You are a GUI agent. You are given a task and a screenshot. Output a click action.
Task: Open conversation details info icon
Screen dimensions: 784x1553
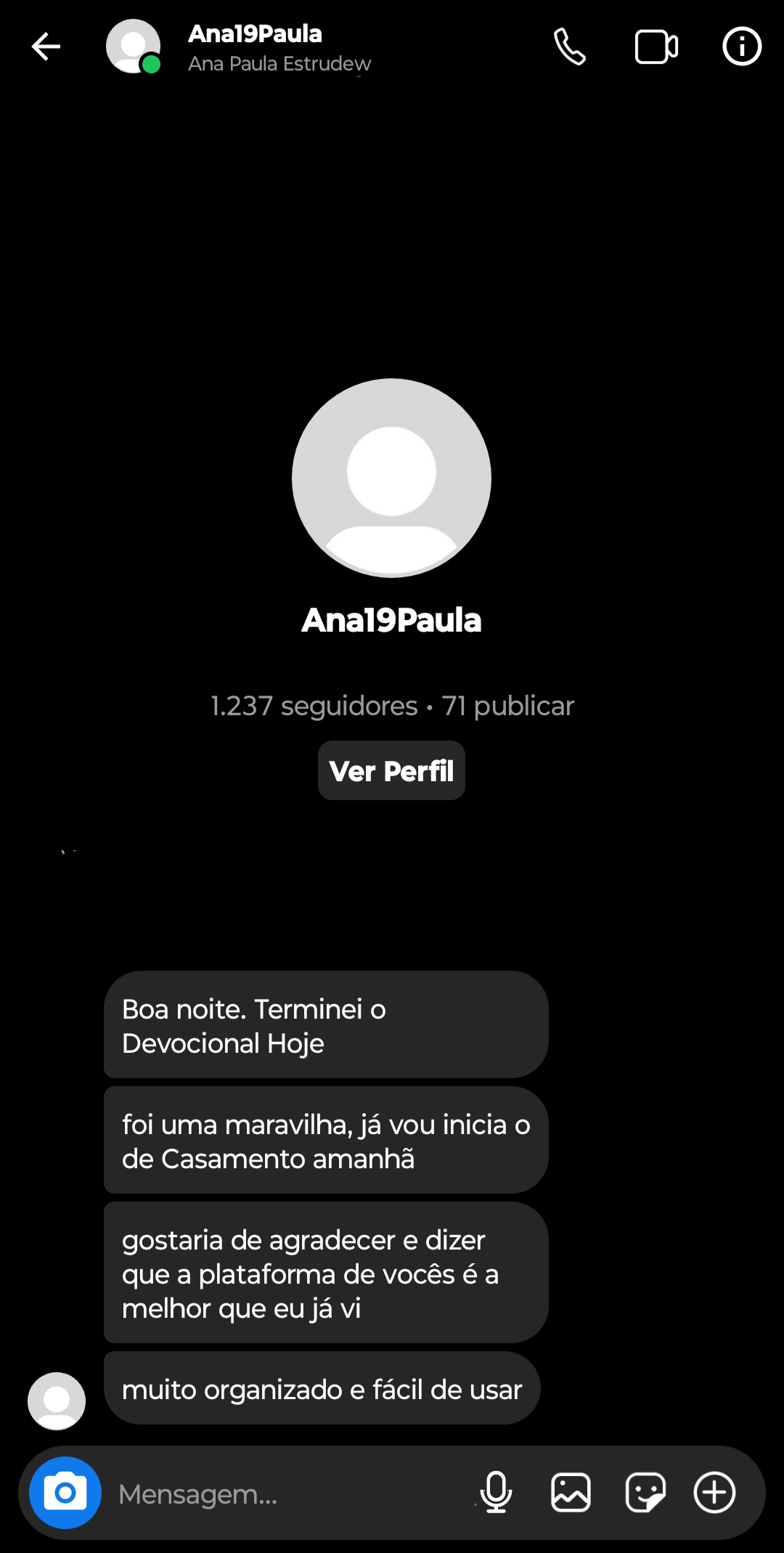741,46
